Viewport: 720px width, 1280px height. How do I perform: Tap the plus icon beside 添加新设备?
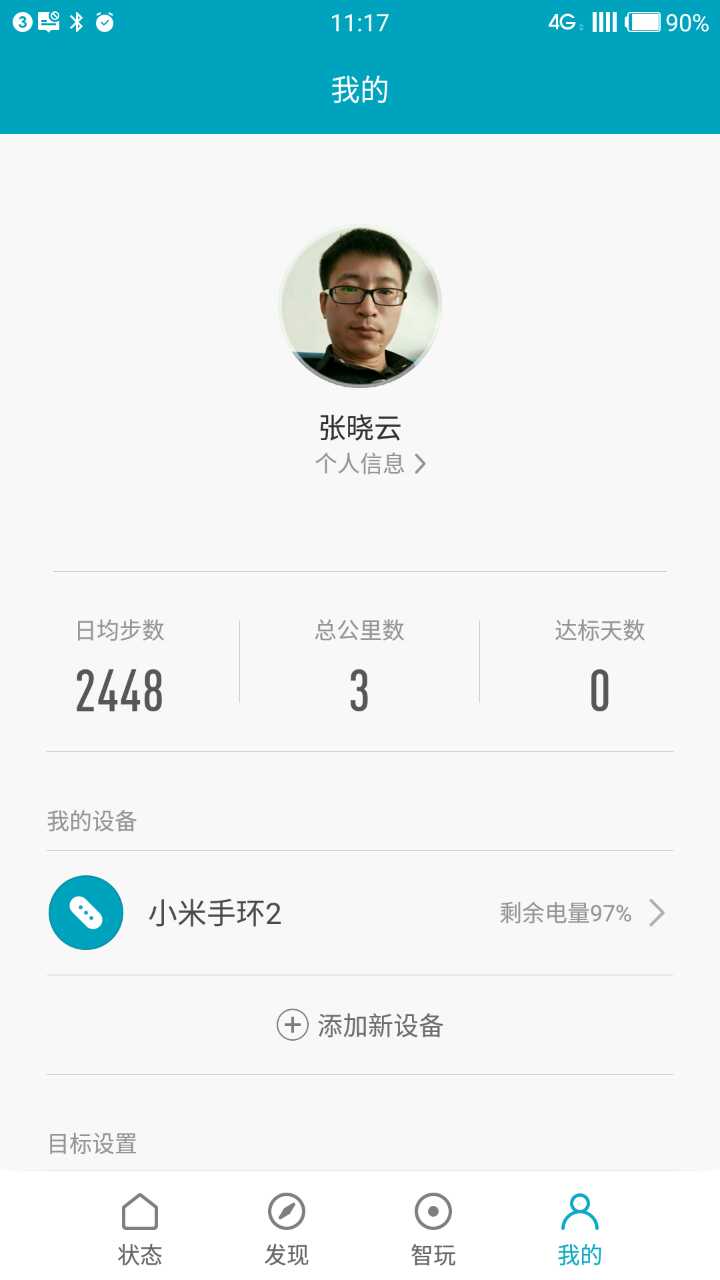point(291,1026)
